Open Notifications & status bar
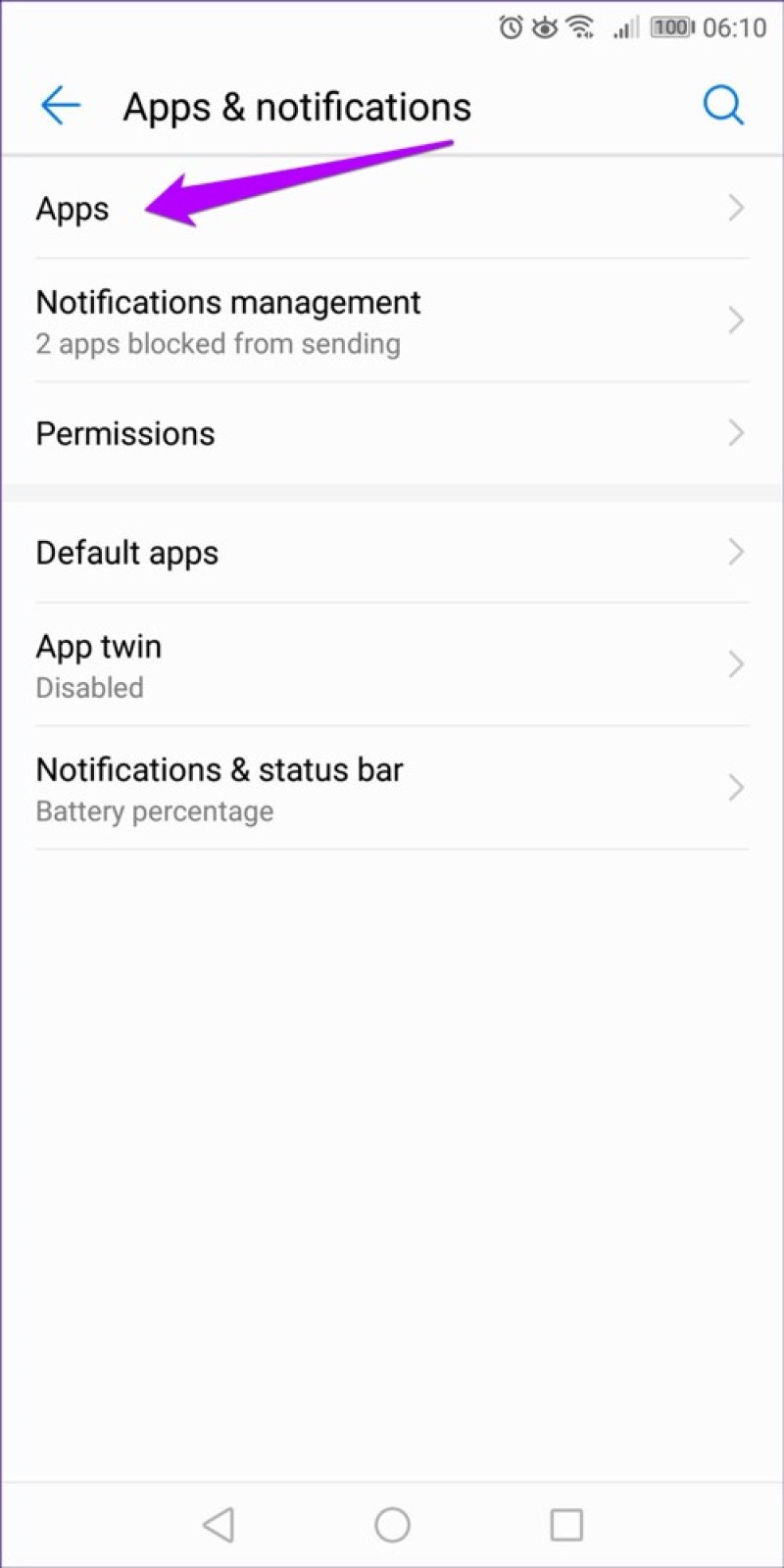The image size is (784, 1568). coord(392,788)
